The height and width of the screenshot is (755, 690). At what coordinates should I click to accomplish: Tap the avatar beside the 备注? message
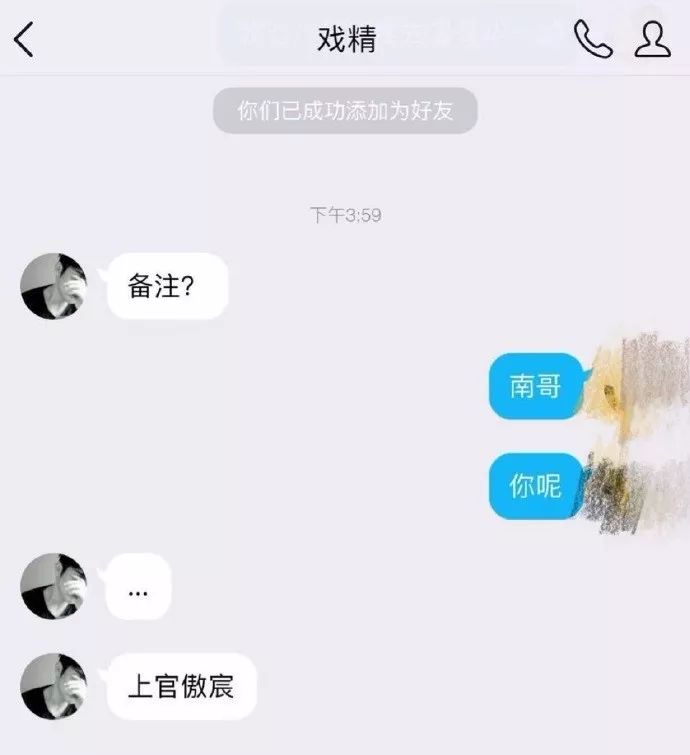click(x=54, y=286)
